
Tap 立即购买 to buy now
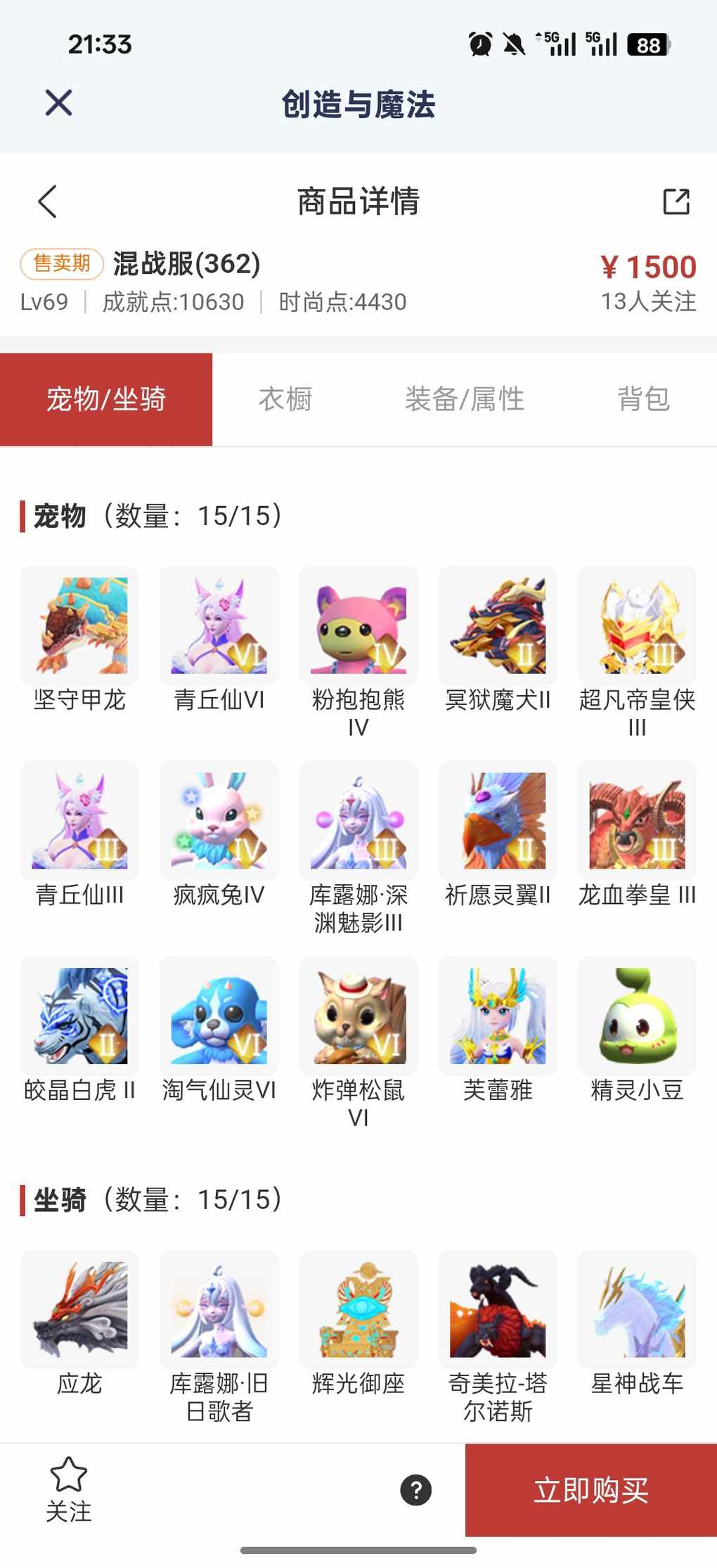coord(590,1490)
